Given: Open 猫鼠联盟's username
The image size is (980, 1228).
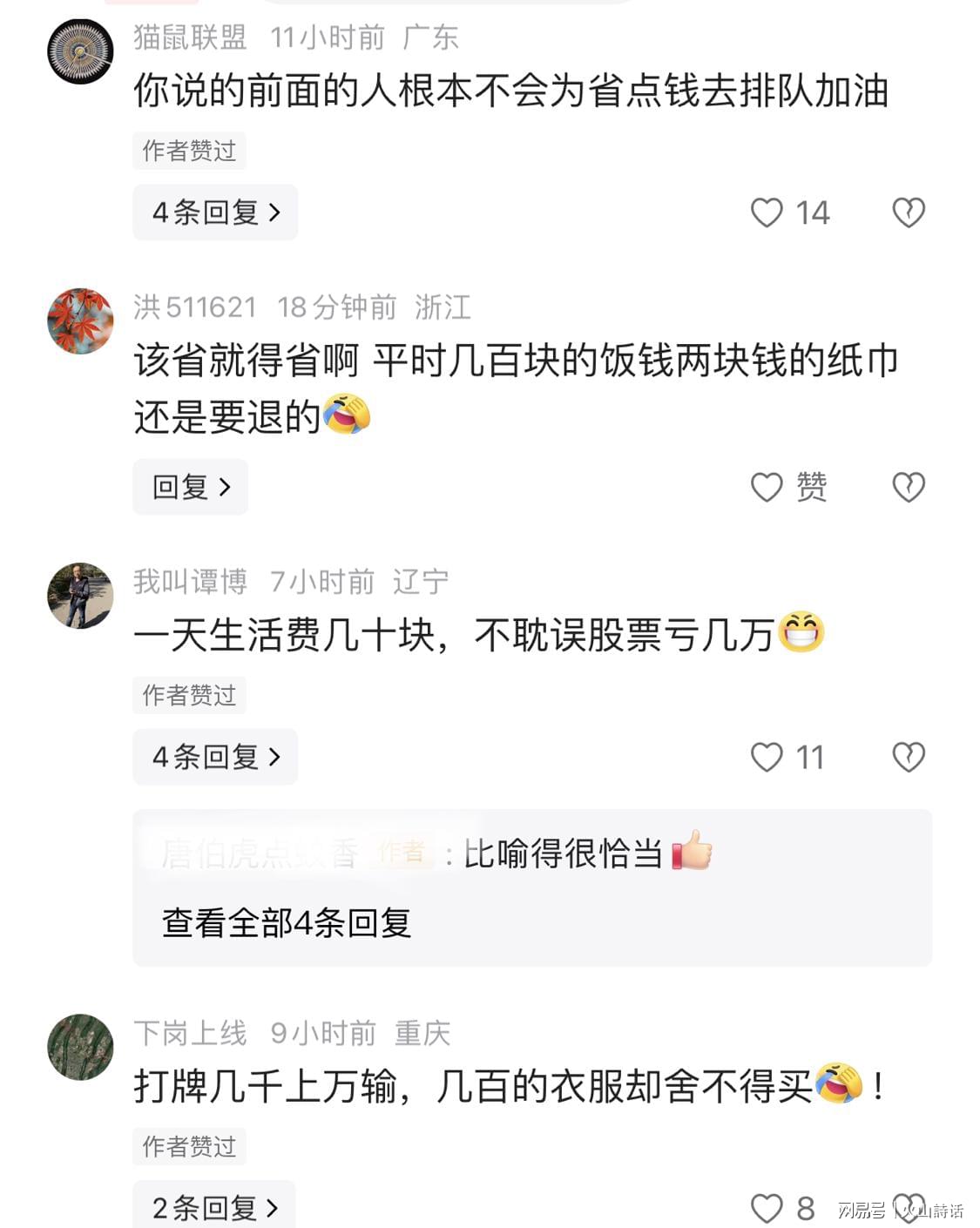Looking at the screenshot, I should pyautogui.click(x=190, y=37).
